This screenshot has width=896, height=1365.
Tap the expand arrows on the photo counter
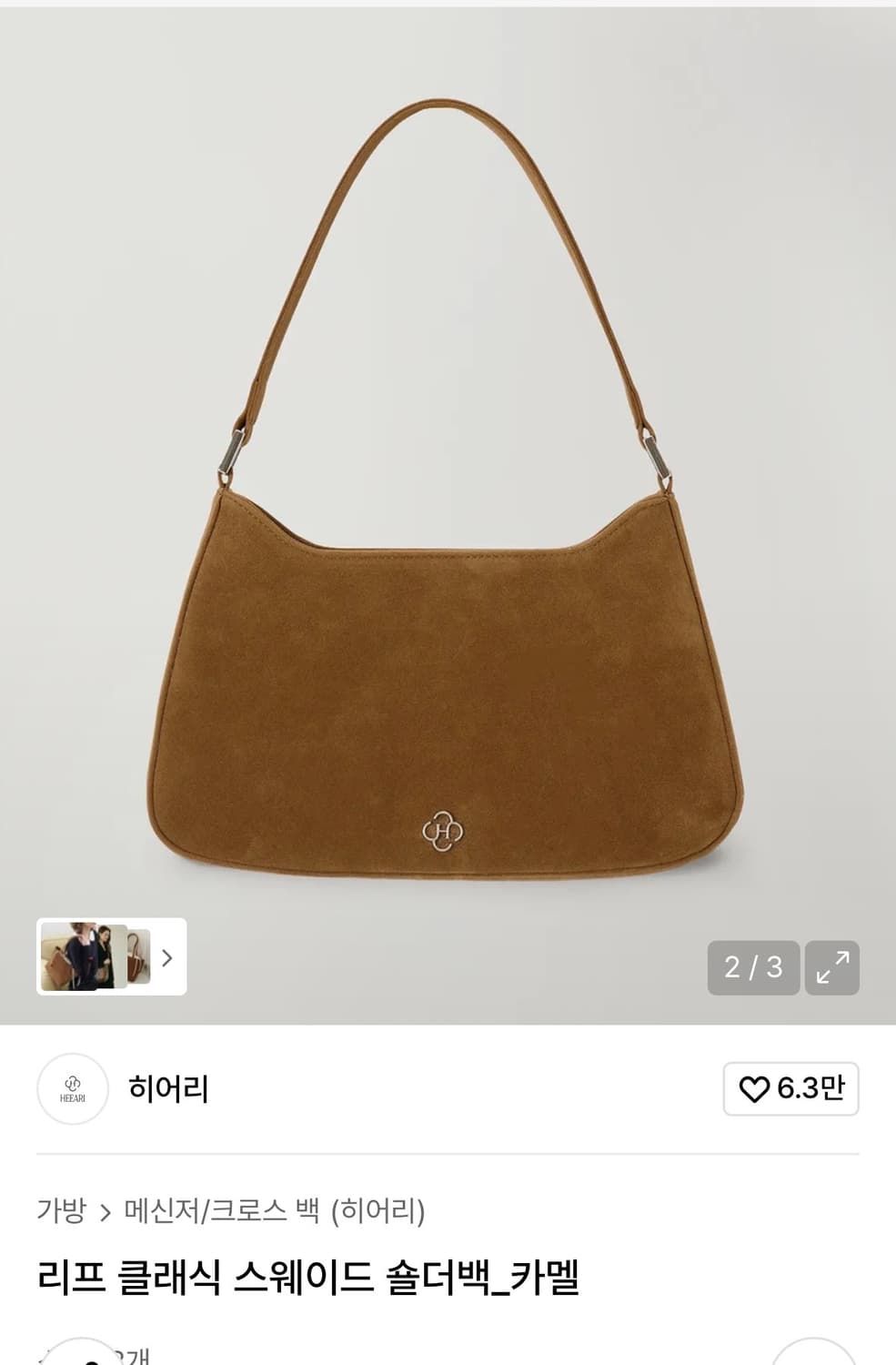833,967
